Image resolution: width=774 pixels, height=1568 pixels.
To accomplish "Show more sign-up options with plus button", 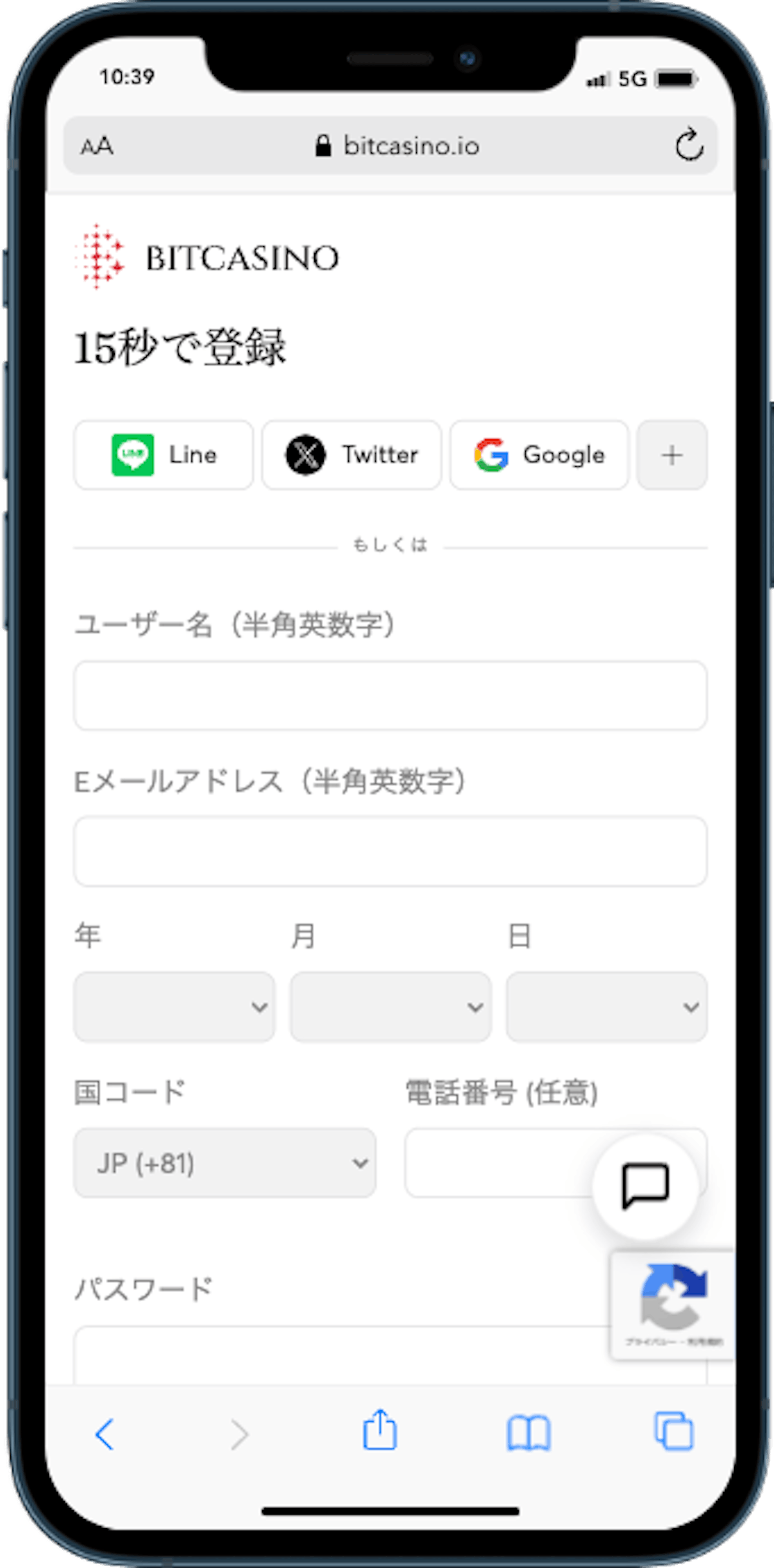I will 672,455.
